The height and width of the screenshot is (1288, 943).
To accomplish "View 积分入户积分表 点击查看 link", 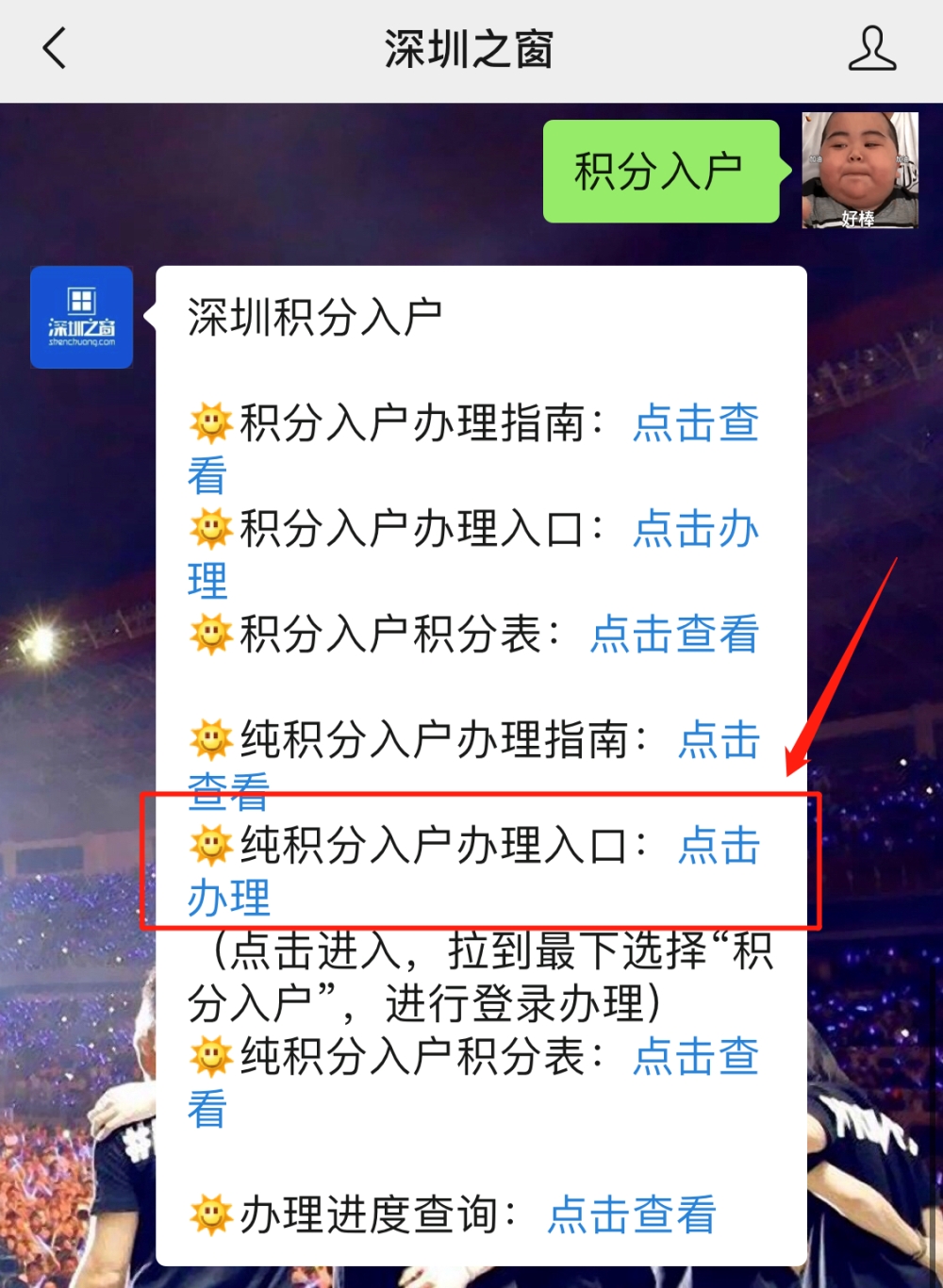I will coord(674,635).
